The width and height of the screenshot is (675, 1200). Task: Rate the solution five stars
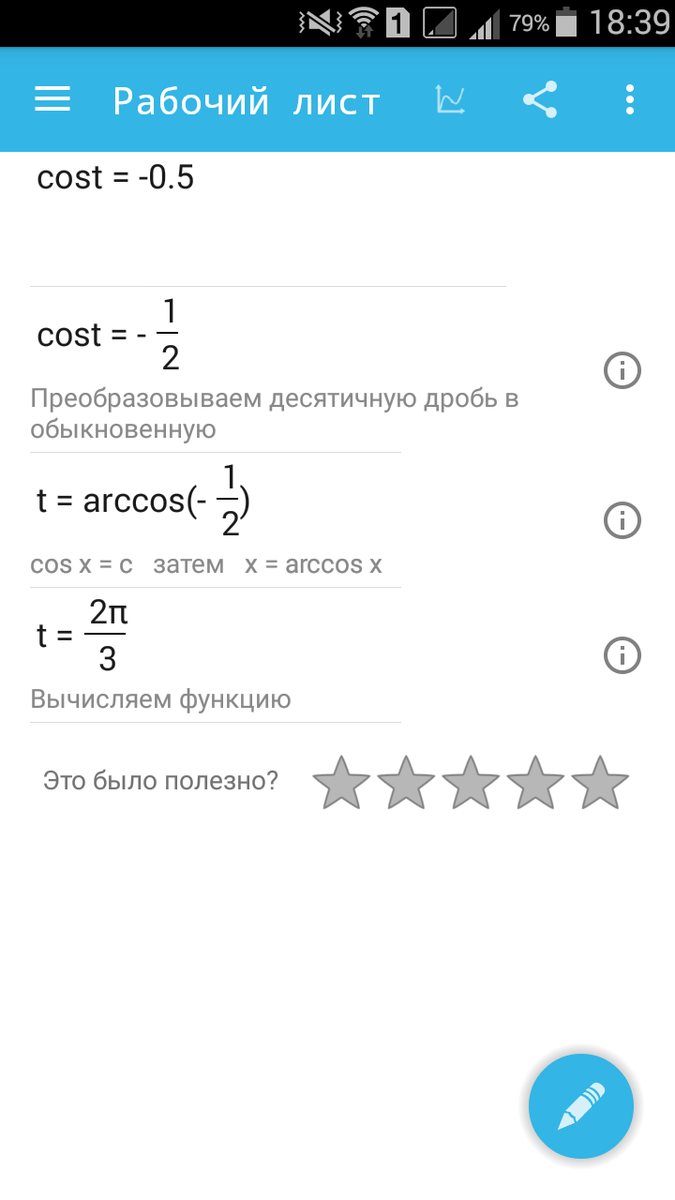[x=599, y=783]
